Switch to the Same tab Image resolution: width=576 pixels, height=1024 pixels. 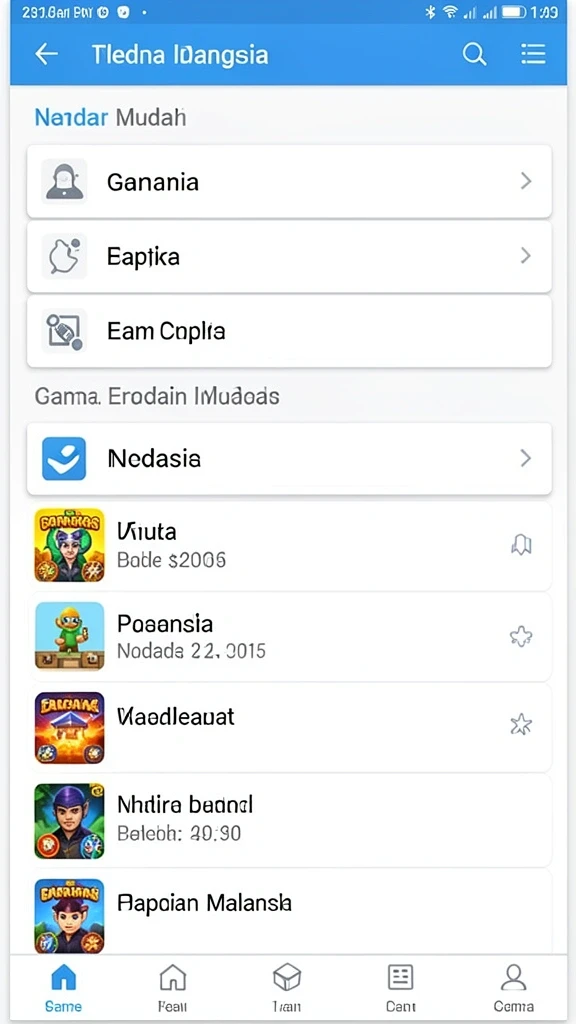pyautogui.click(x=63, y=987)
